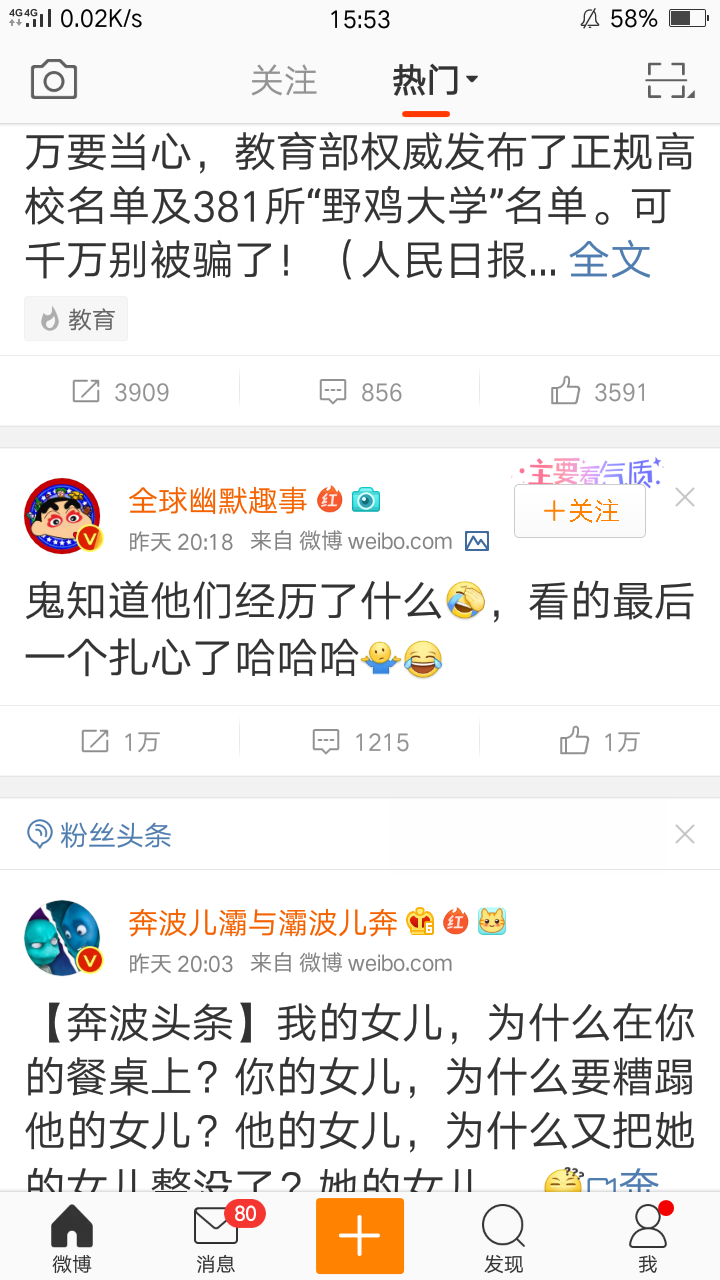Screen dimensions: 720x1280
Task: View comments on 全球幽默趣事 post
Action: tap(360, 742)
